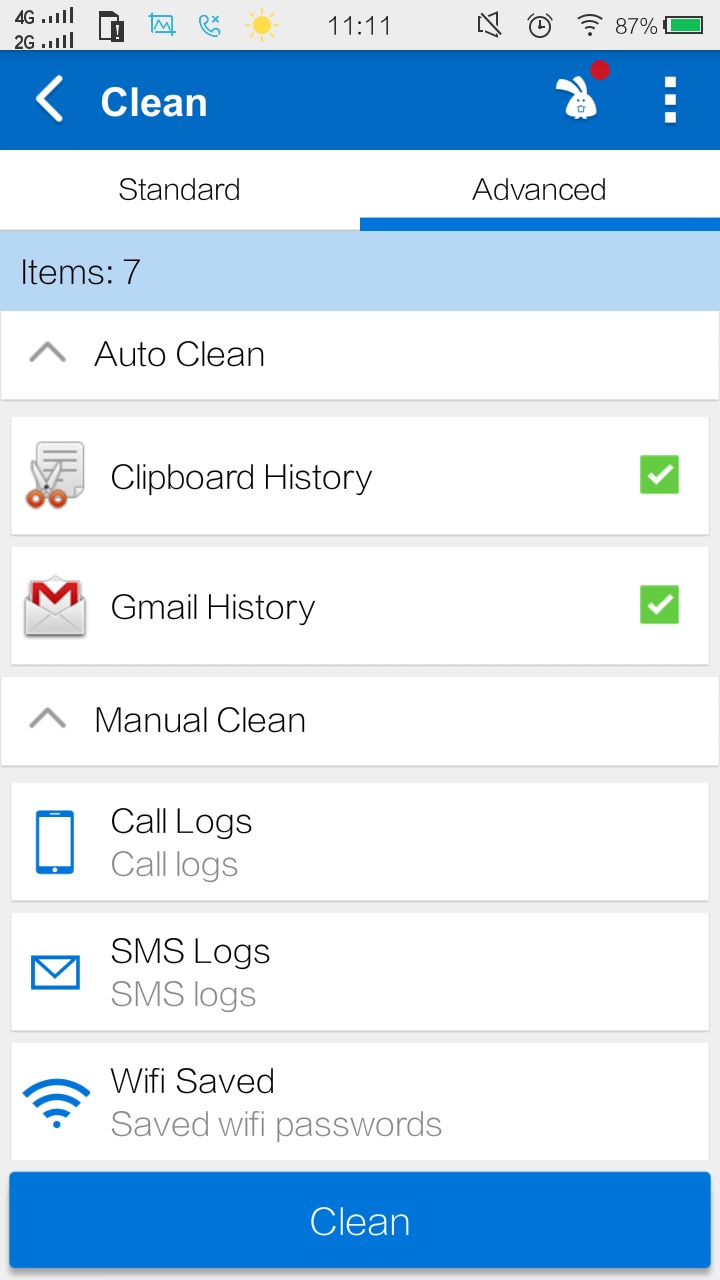720x1280 pixels.
Task: Uncheck Gmail History
Action: 659,605
